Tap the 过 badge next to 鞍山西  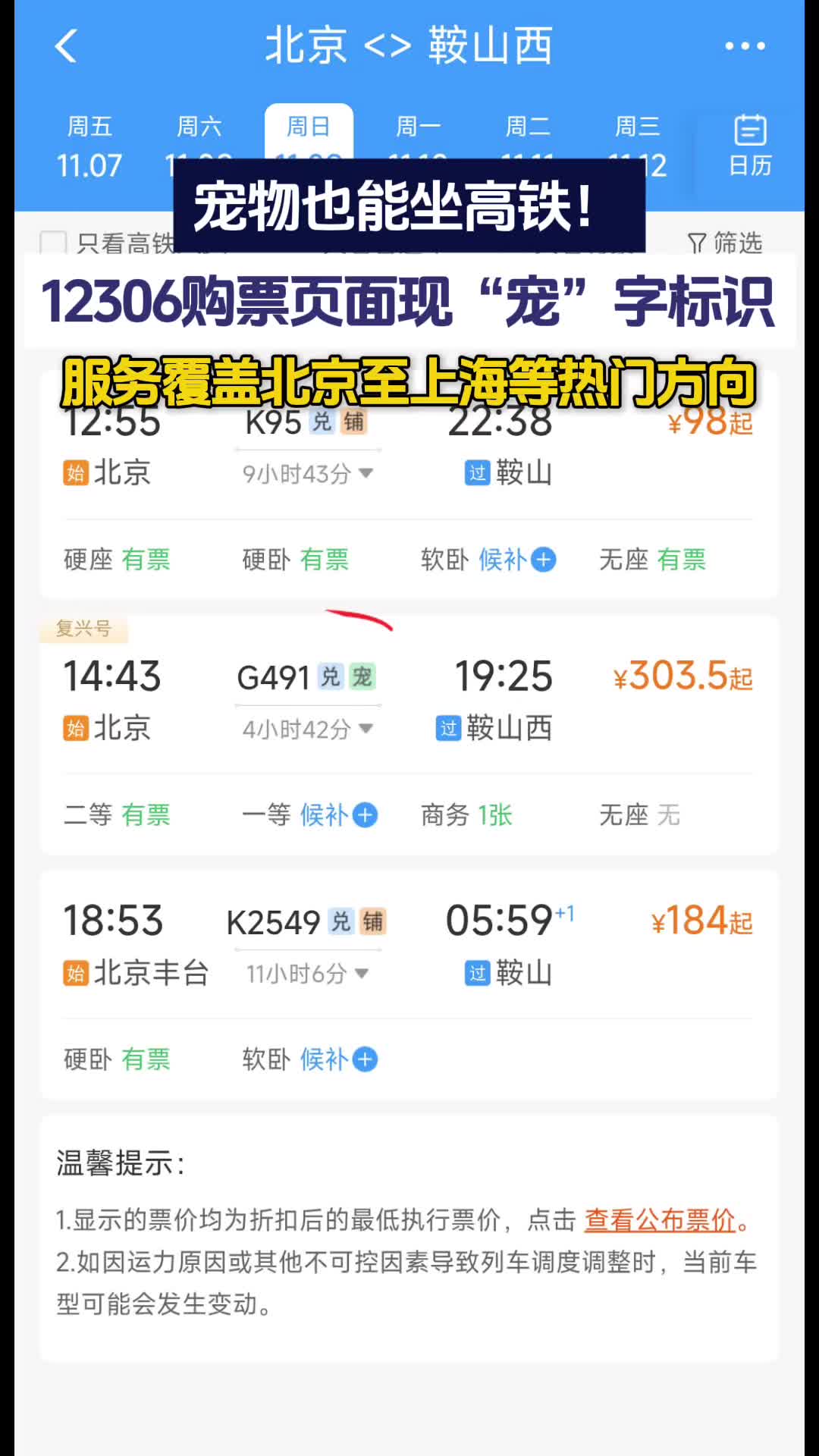pyautogui.click(x=448, y=729)
